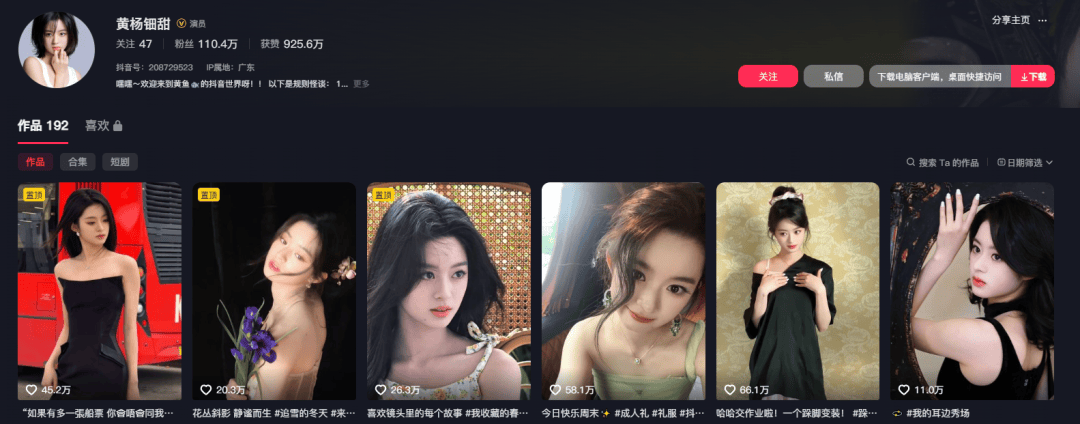Expand the bio with 更多
1080x424 pixels.
[361, 84]
